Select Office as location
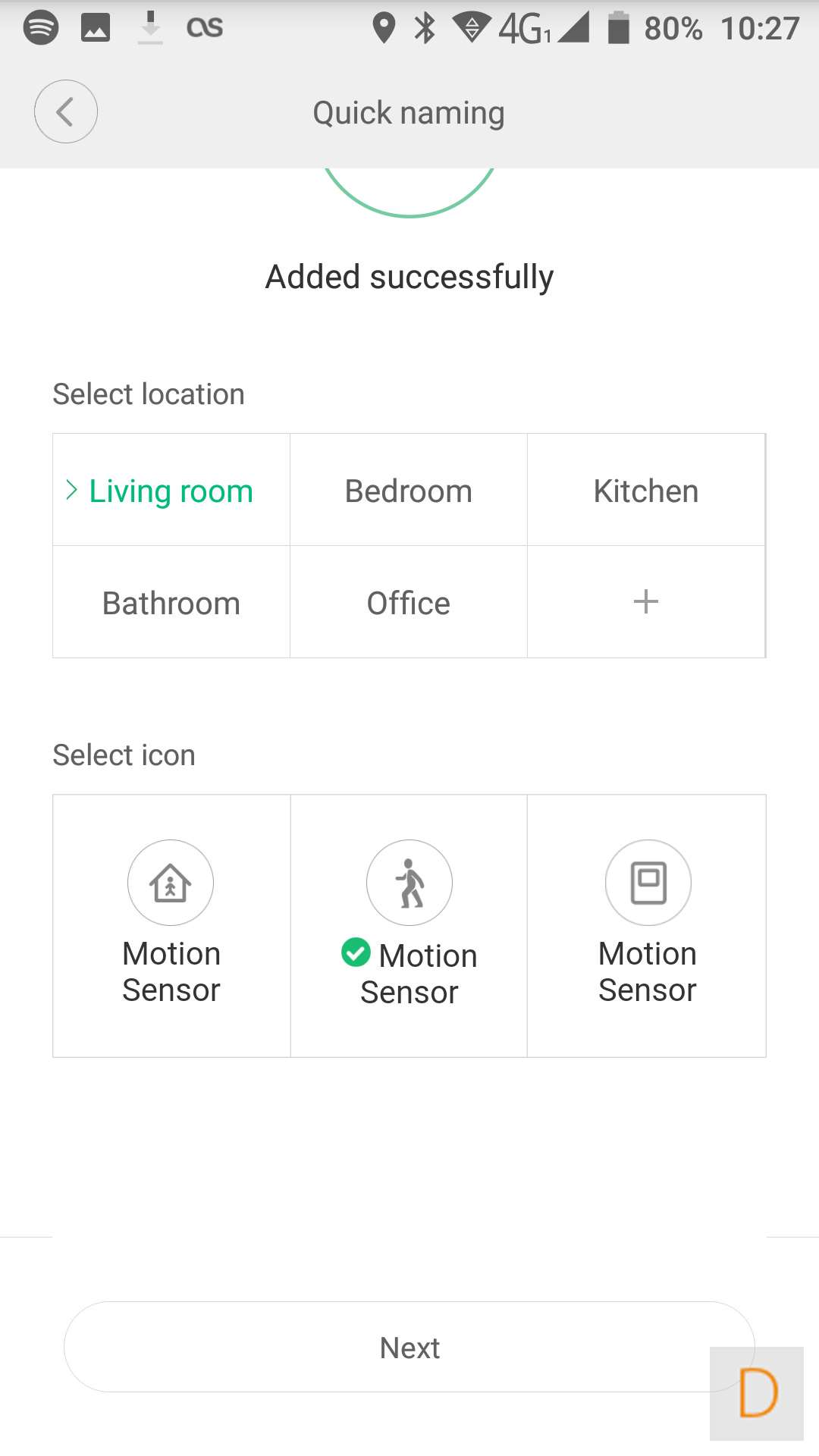The height and width of the screenshot is (1456, 819). coord(409,603)
